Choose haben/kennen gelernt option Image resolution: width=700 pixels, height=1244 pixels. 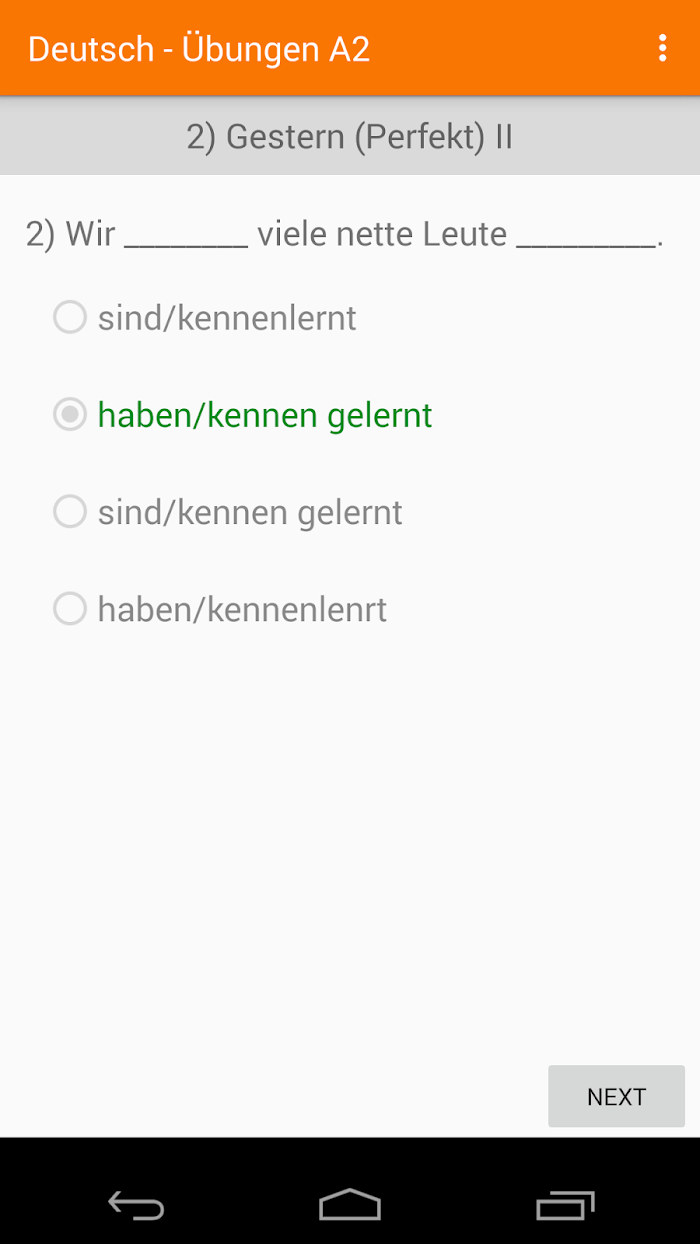[243, 415]
